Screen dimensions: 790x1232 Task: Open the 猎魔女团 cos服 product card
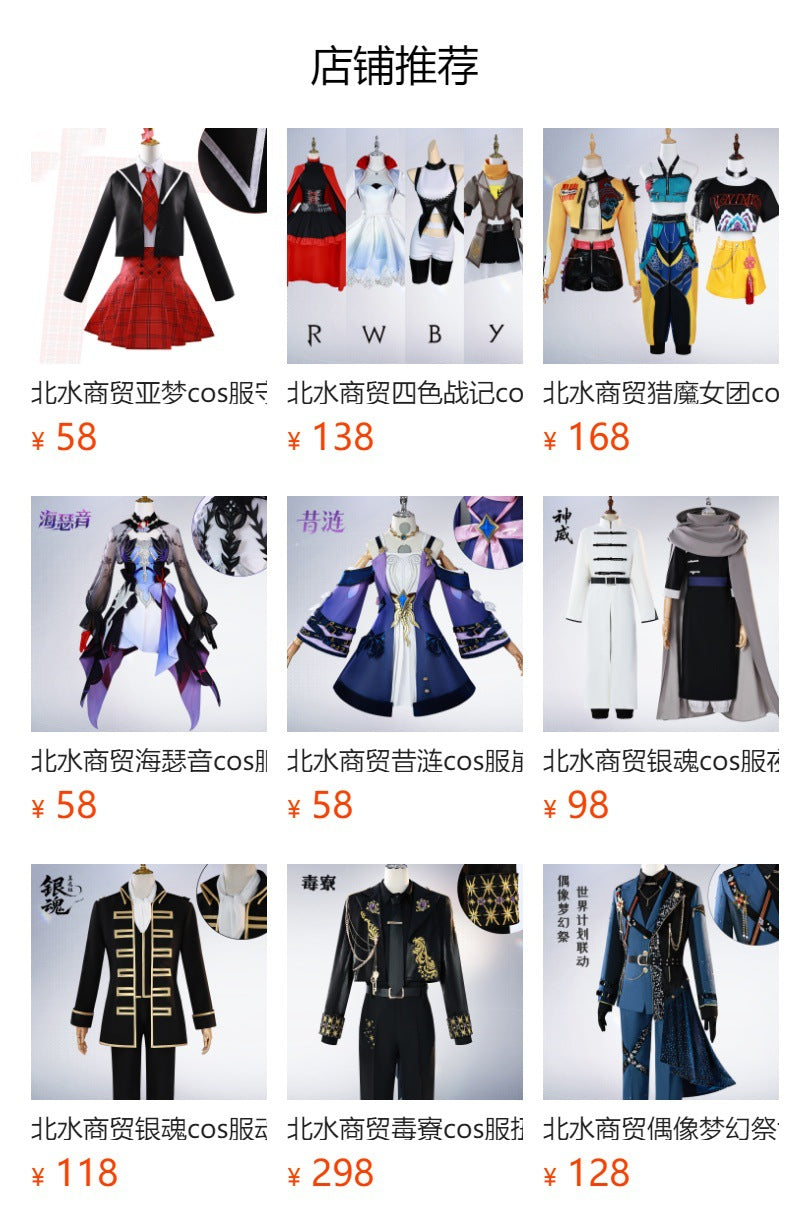[x=661, y=246]
